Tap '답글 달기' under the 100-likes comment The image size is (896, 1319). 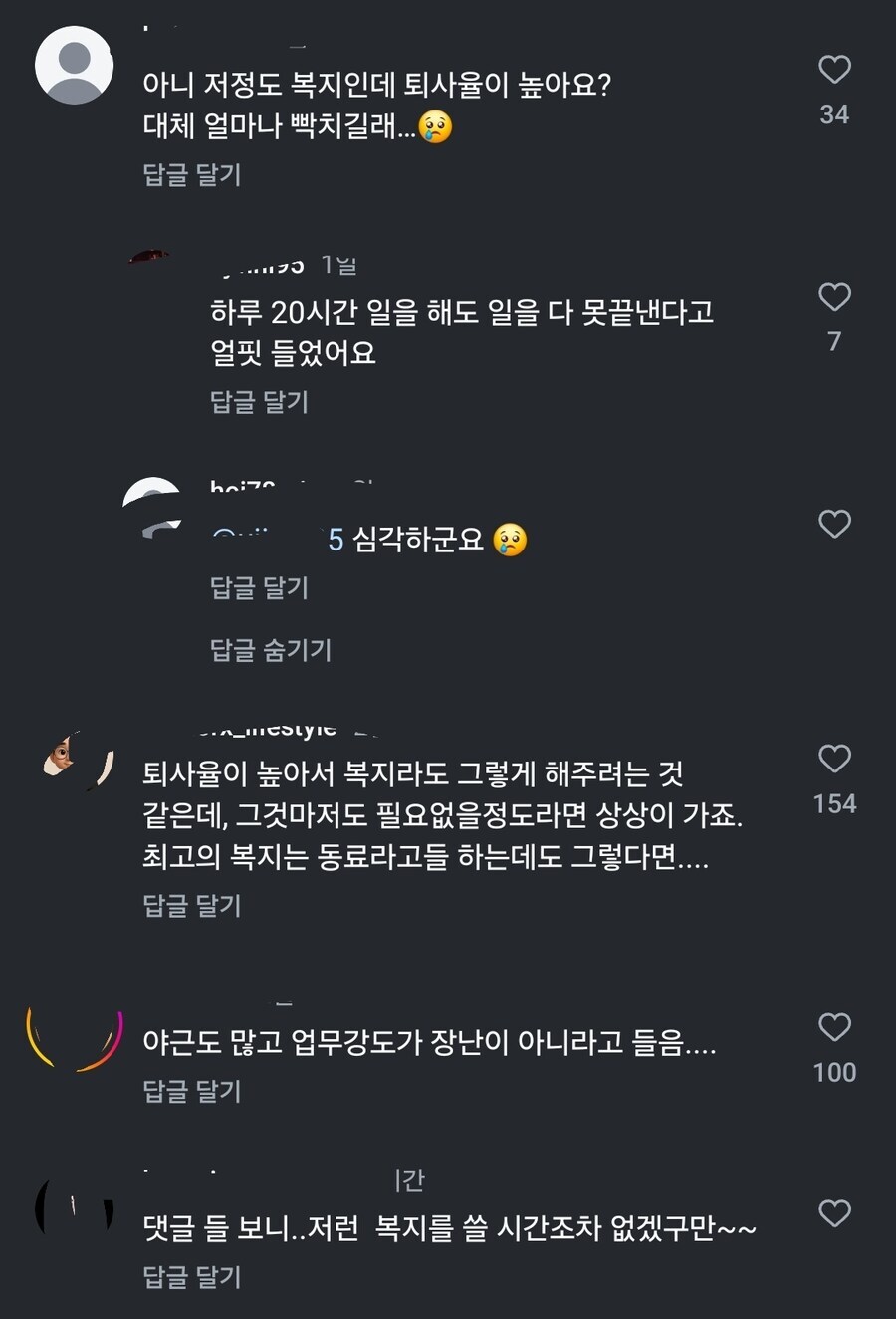191,1092
